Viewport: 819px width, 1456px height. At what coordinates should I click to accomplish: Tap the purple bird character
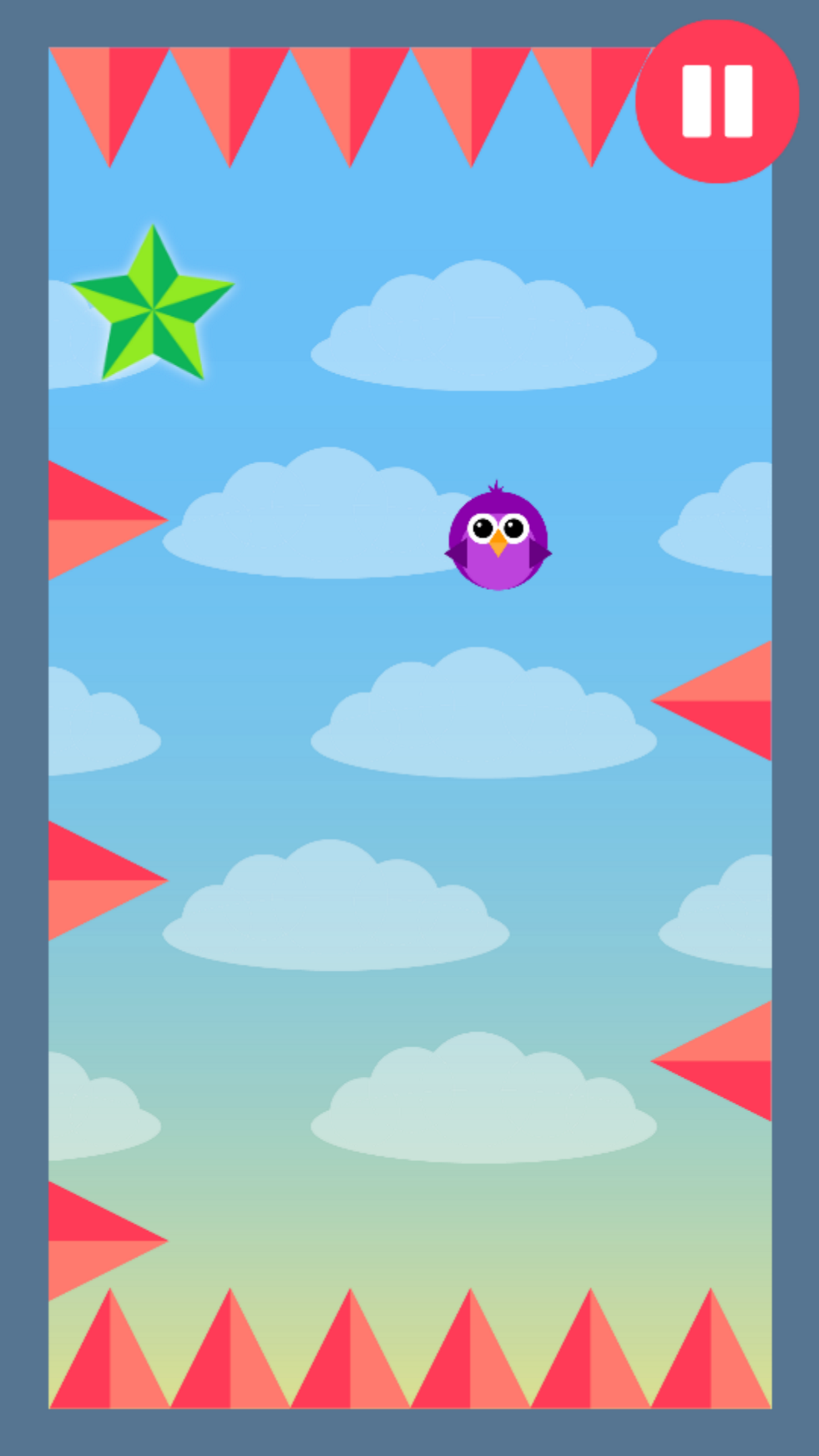[x=499, y=541]
